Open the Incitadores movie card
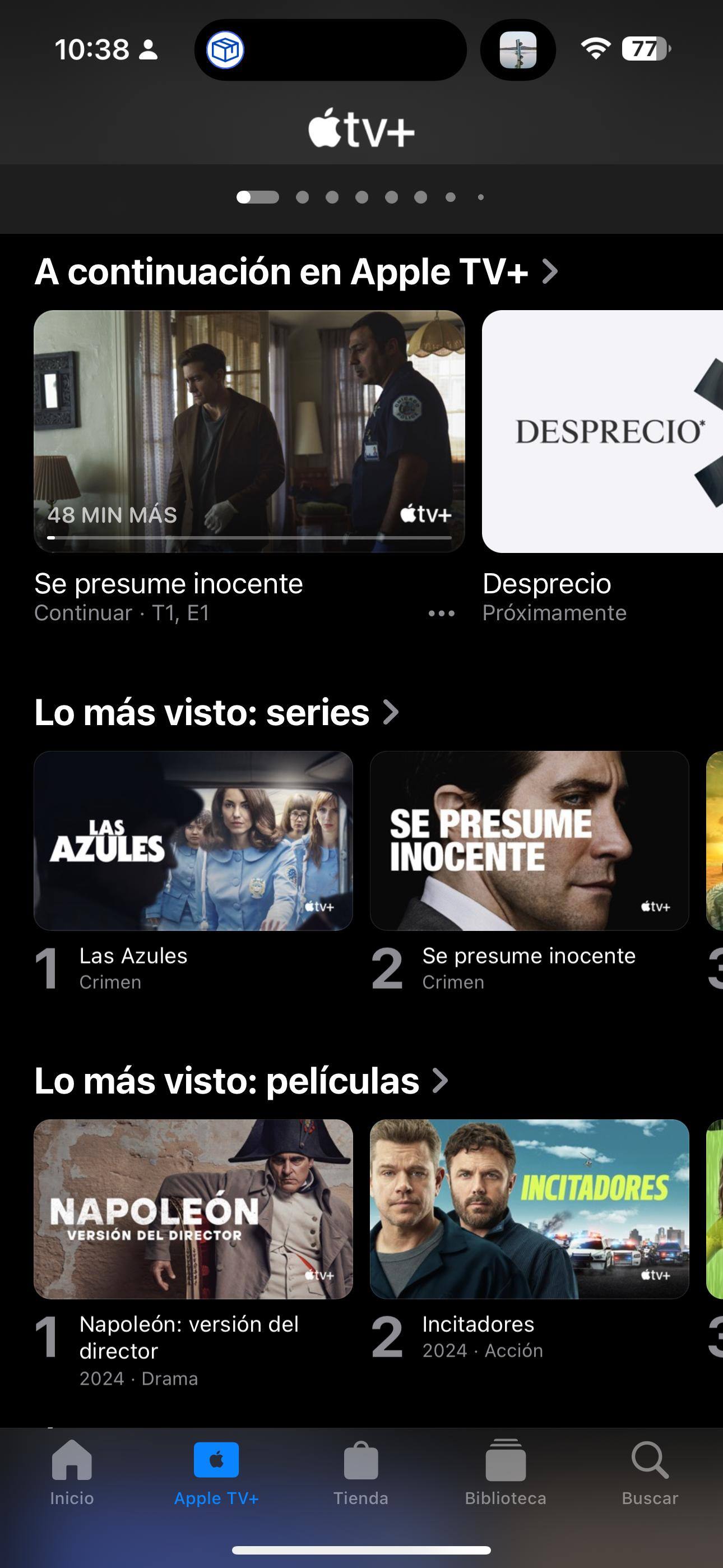This screenshot has width=723, height=1568. point(529,1209)
